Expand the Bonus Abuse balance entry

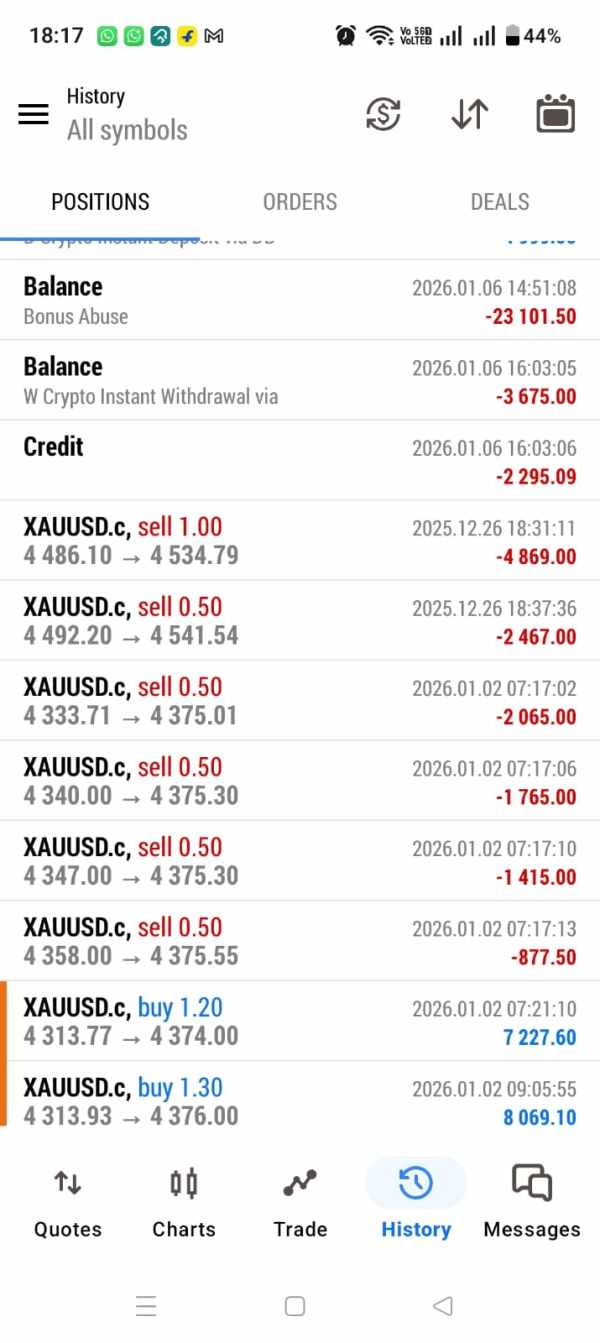[300, 300]
